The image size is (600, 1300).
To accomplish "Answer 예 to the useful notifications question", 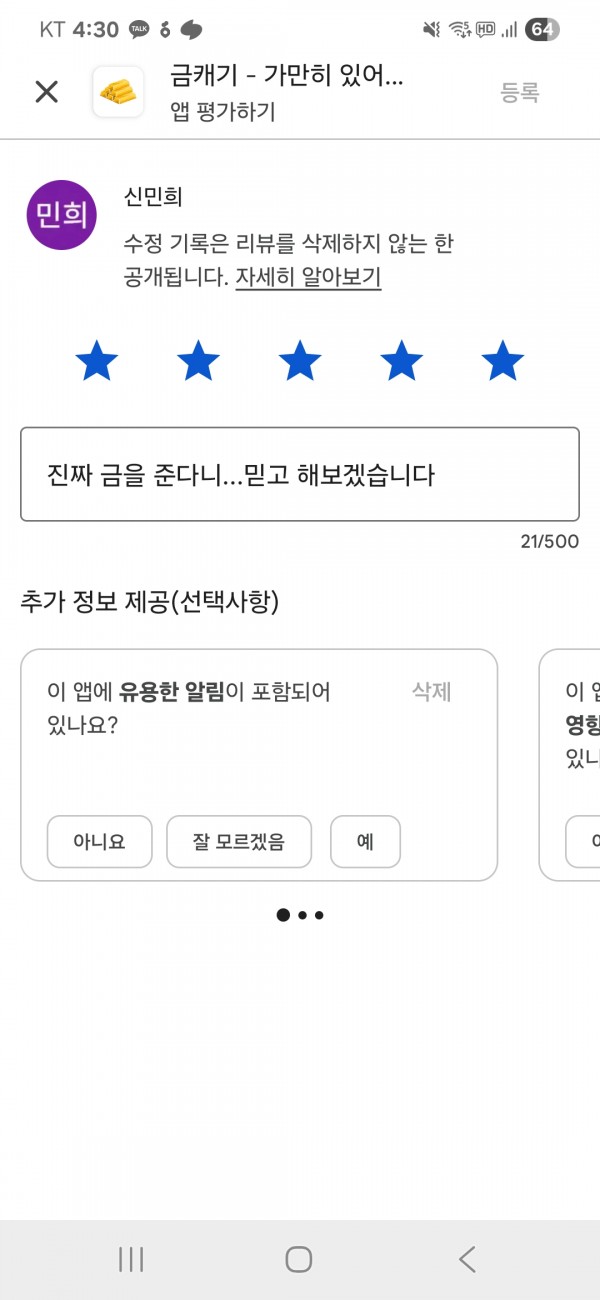I will 365,842.
